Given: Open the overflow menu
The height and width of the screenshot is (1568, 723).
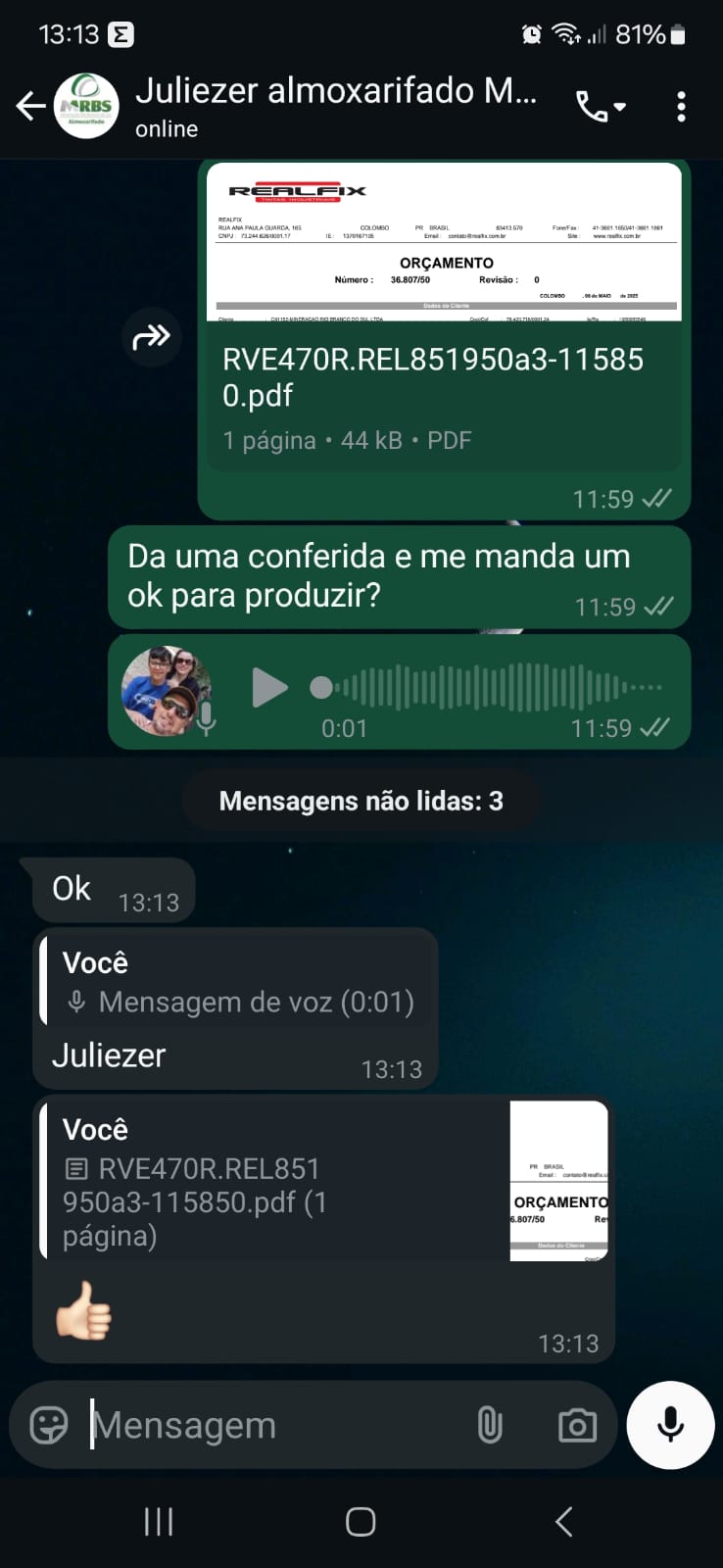Looking at the screenshot, I should pos(681,106).
